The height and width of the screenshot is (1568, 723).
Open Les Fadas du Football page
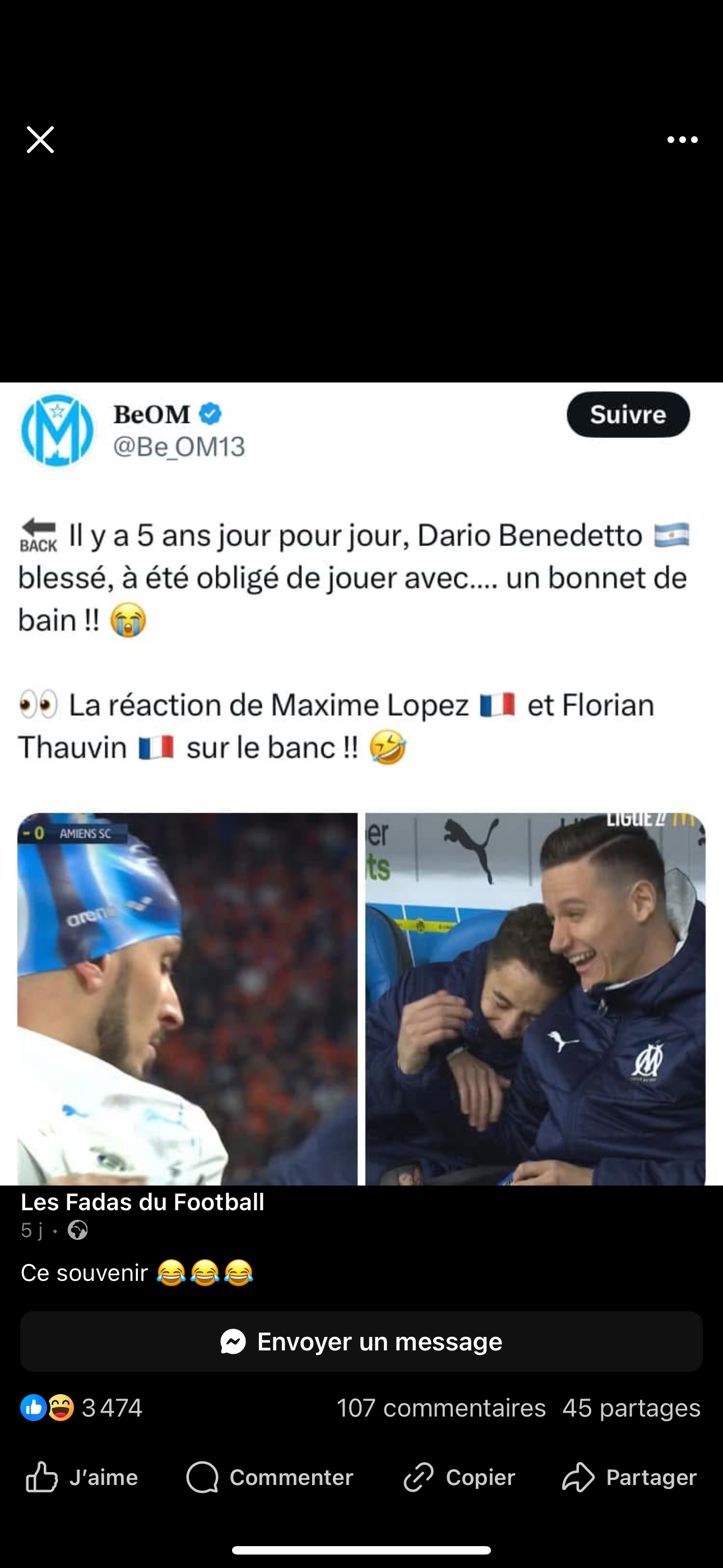pyautogui.click(x=142, y=1202)
